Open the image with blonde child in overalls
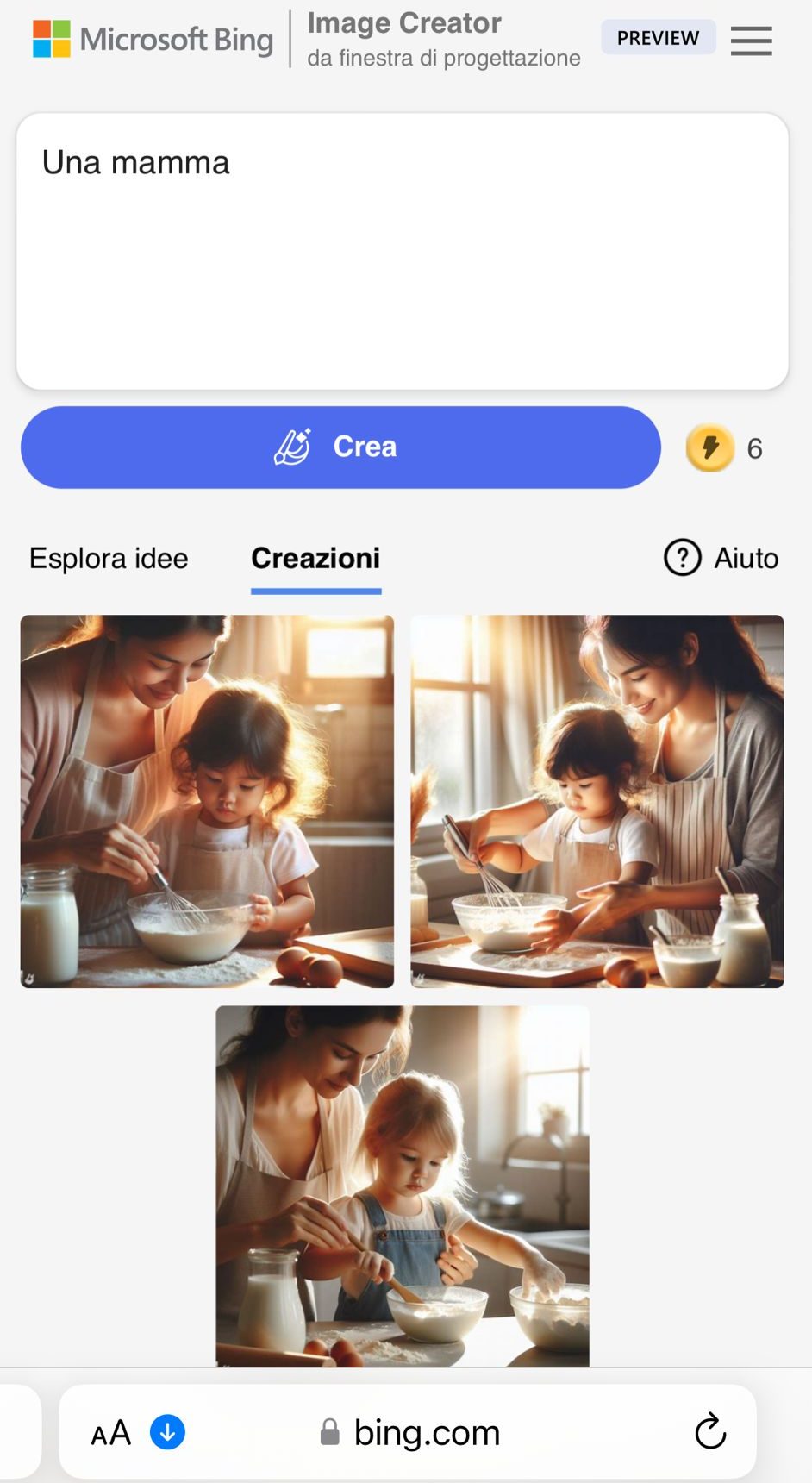 click(403, 1186)
